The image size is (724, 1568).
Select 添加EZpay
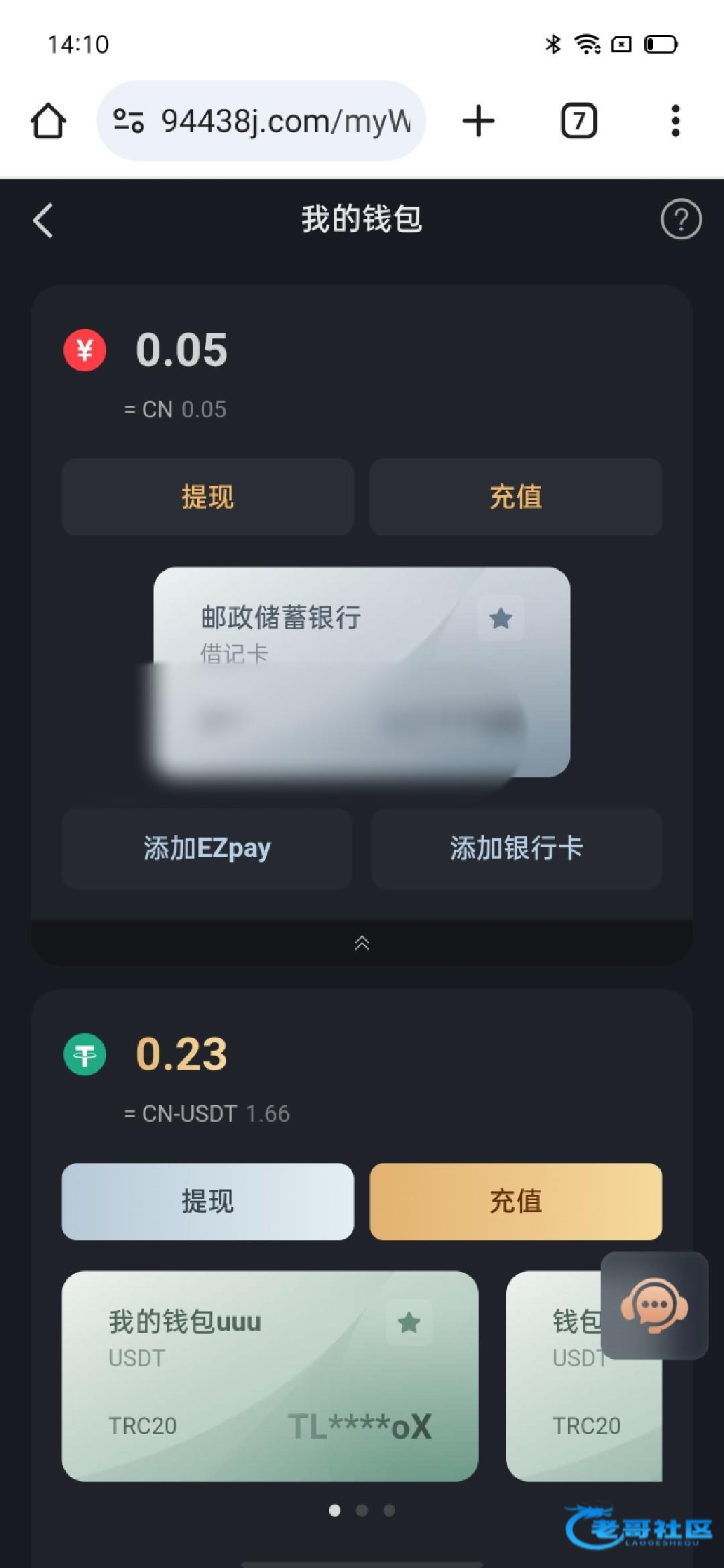point(207,848)
